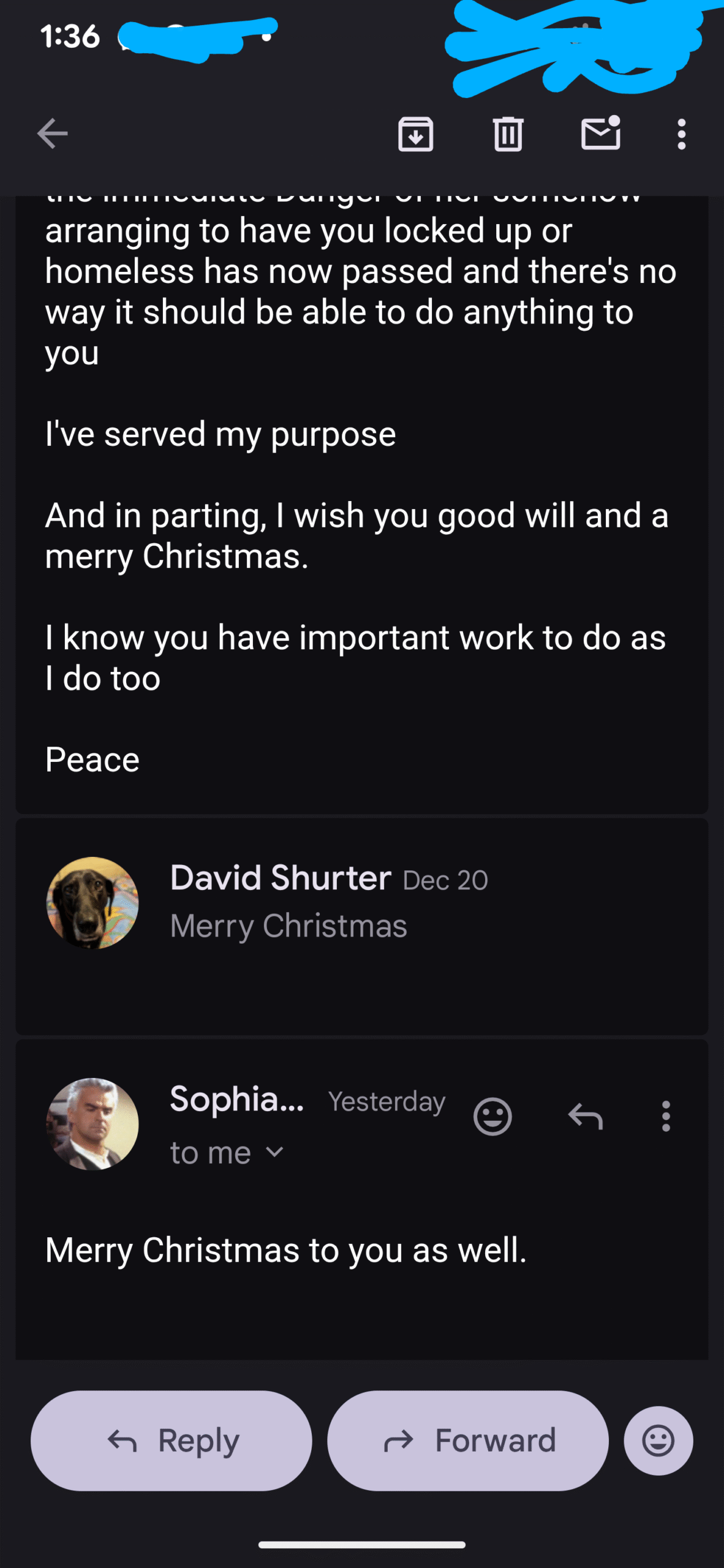The height and width of the screenshot is (1568, 724).
Task: Open more options for Sophia's message
Action: pyautogui.click(x=666, y=1117)
